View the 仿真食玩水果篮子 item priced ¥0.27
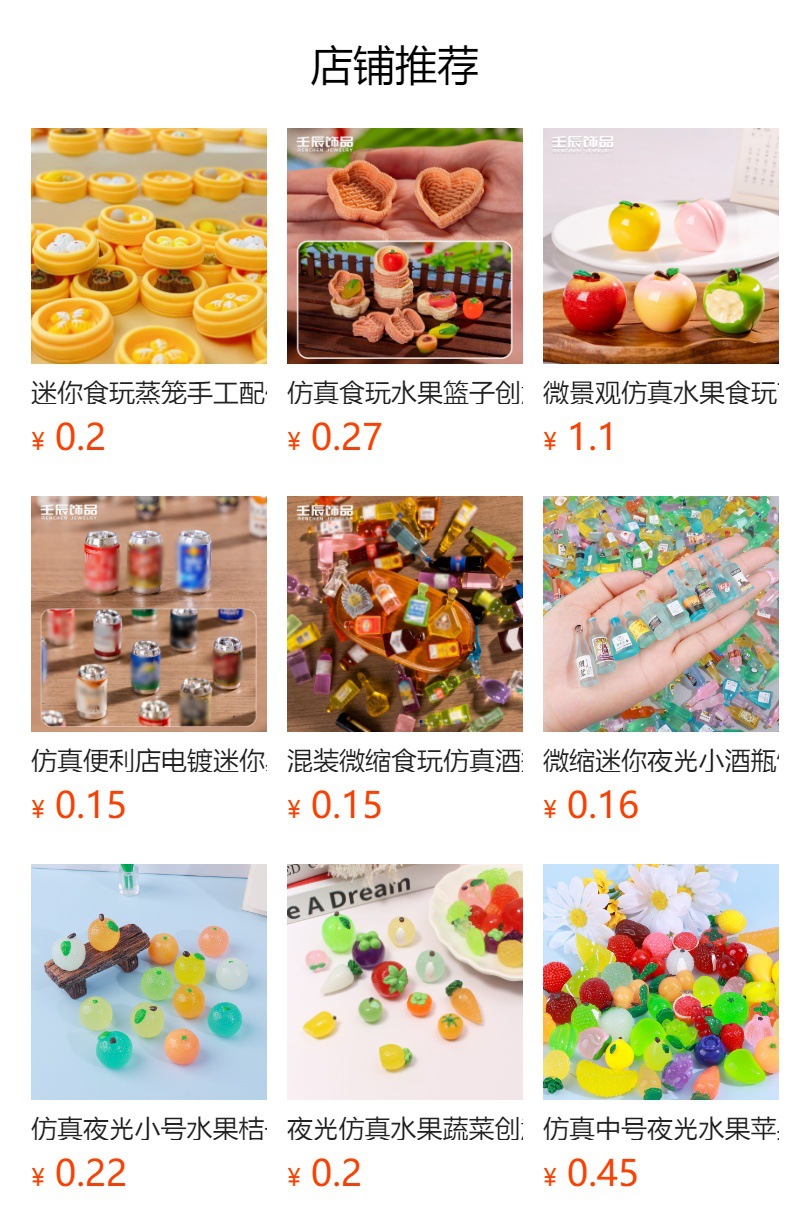The height and width of the screenshot is (1232, 790). pyautogui.click(x=405, y=292)
